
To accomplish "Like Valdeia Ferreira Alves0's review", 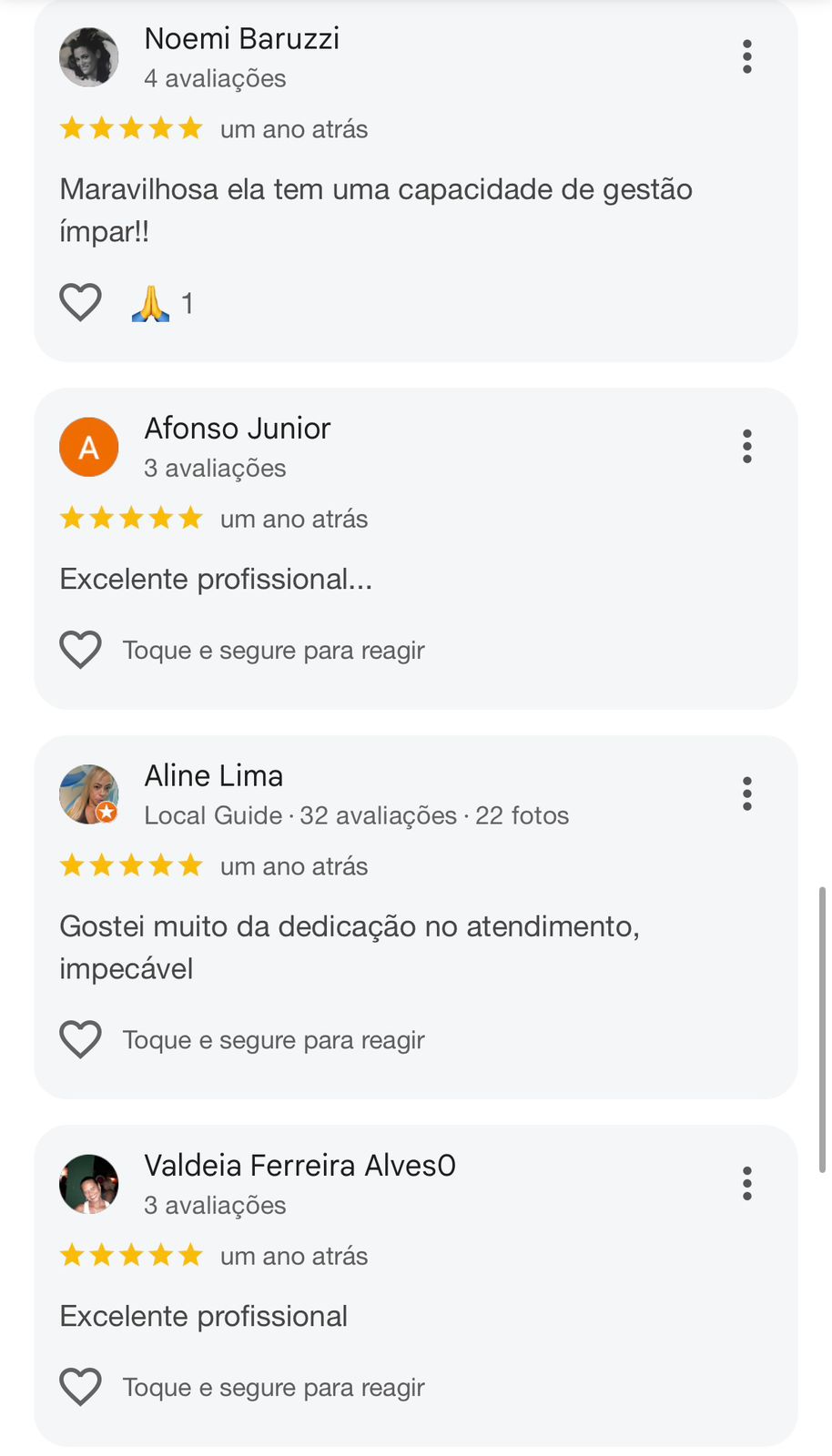I will tap(80, 1387).
